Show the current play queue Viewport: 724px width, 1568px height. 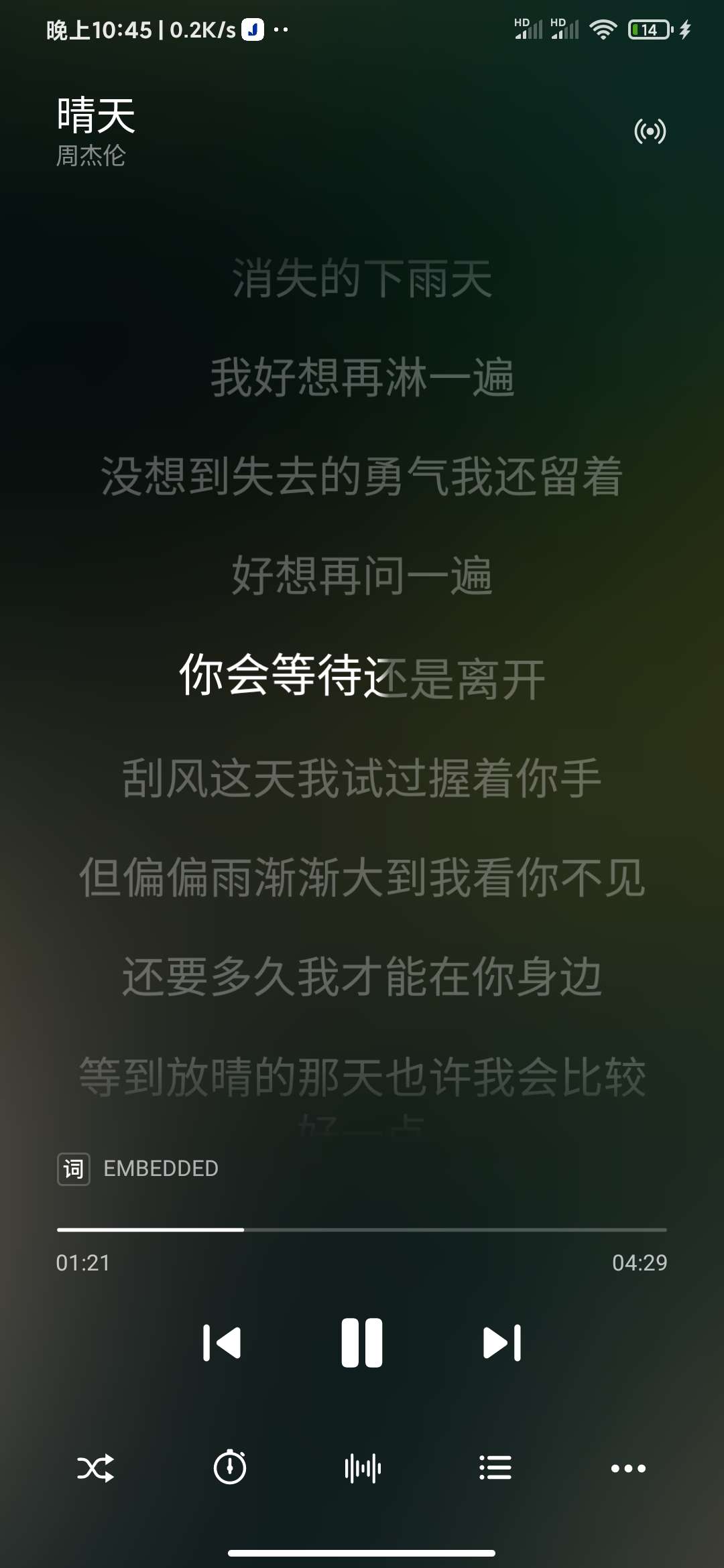[x=495, y=1467]
